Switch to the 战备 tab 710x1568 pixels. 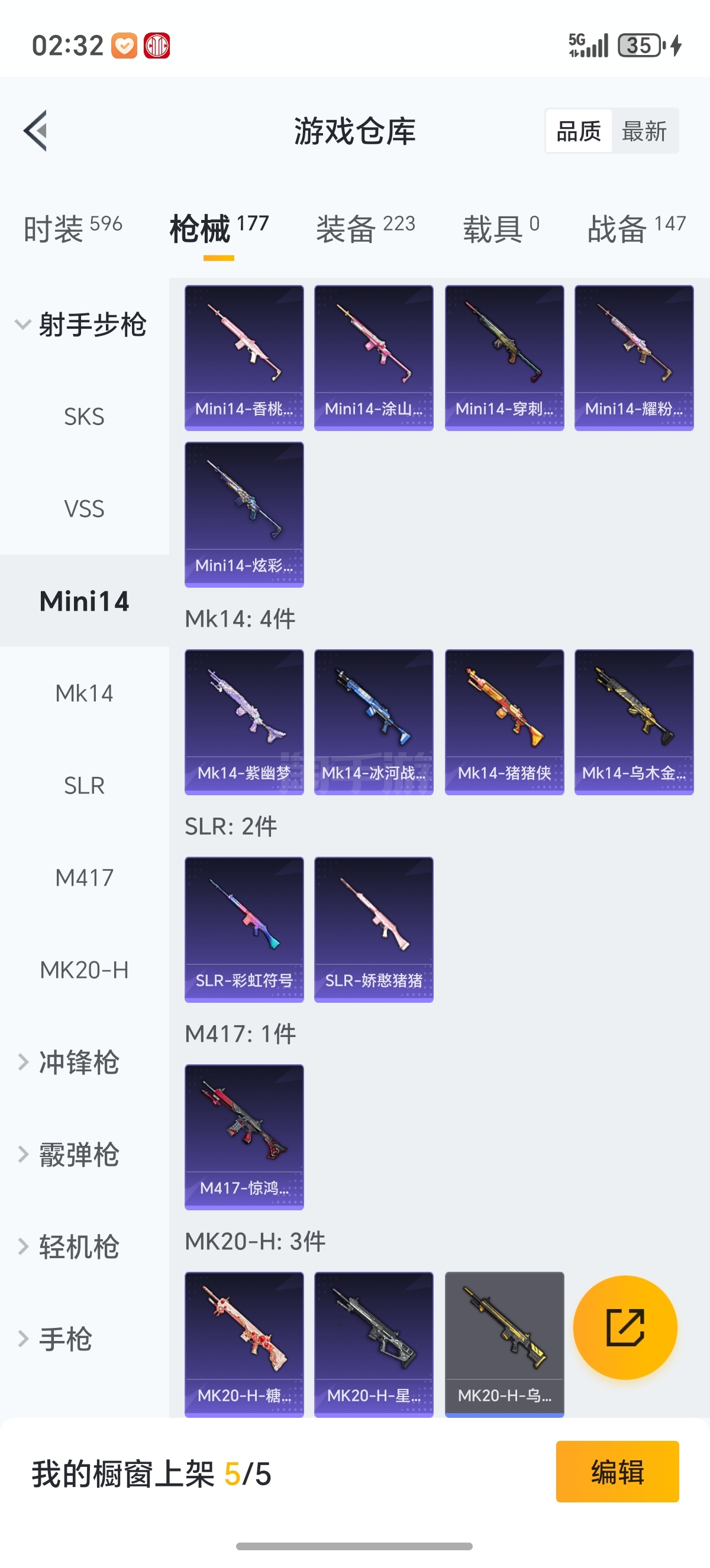pos(635,228)
